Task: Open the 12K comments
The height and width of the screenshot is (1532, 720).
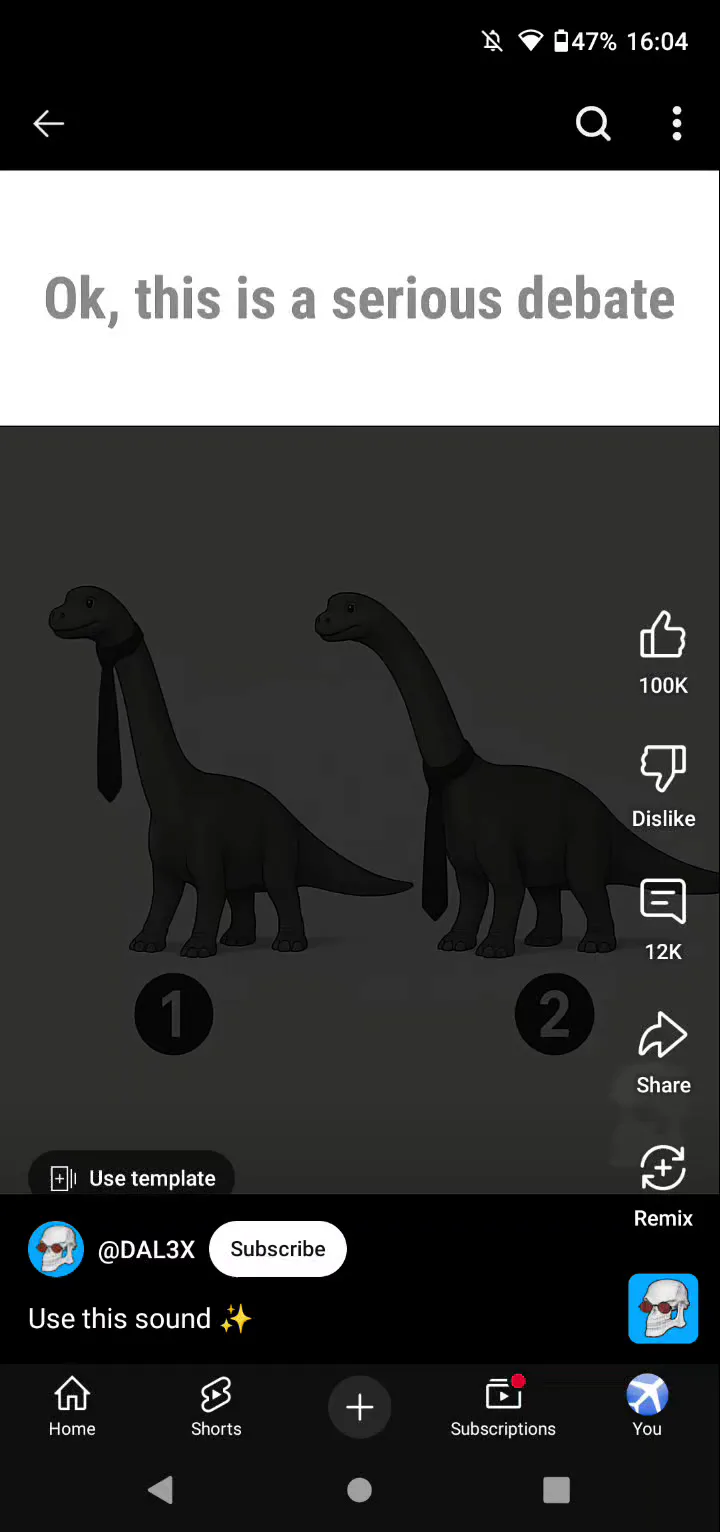Action: pyautogui.click(x=663, y=902)
